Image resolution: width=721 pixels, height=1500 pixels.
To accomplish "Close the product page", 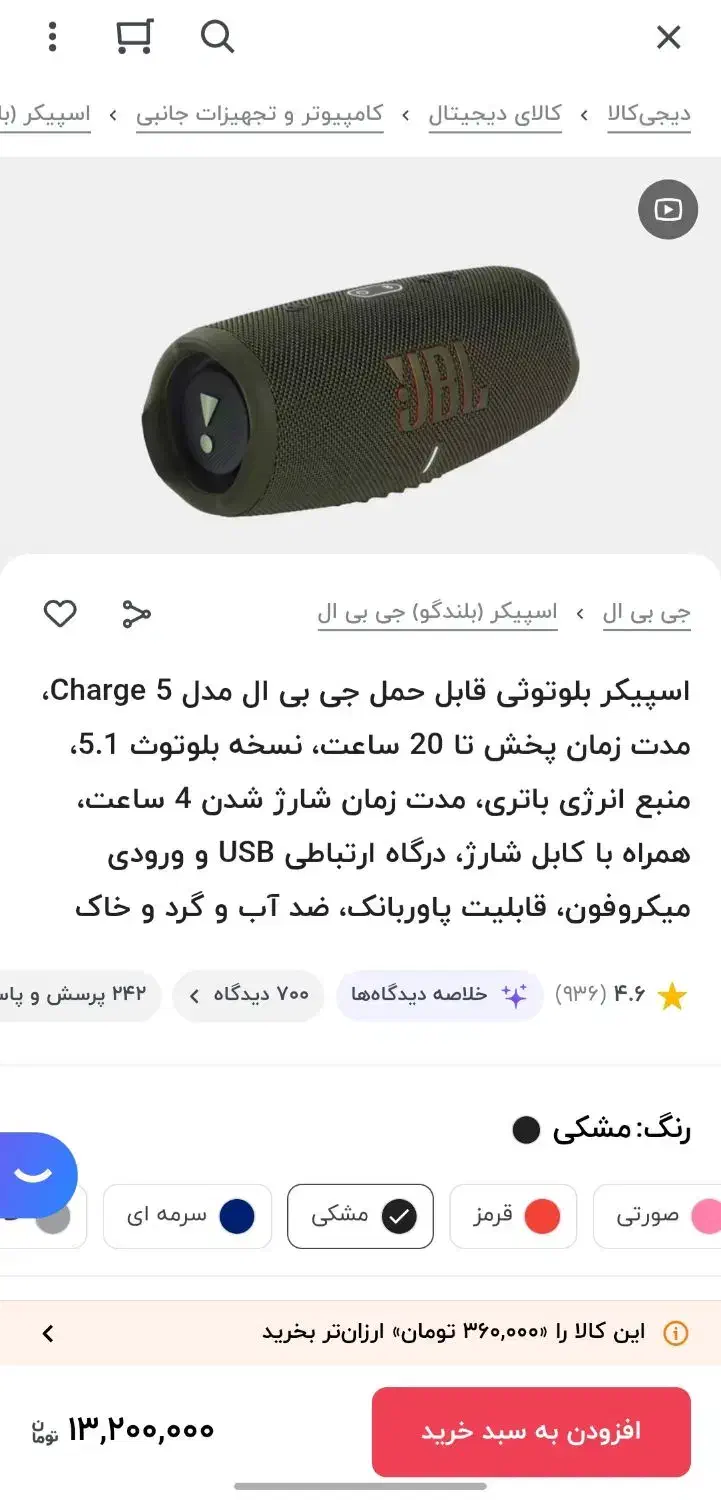I will [x=668, y=38].
